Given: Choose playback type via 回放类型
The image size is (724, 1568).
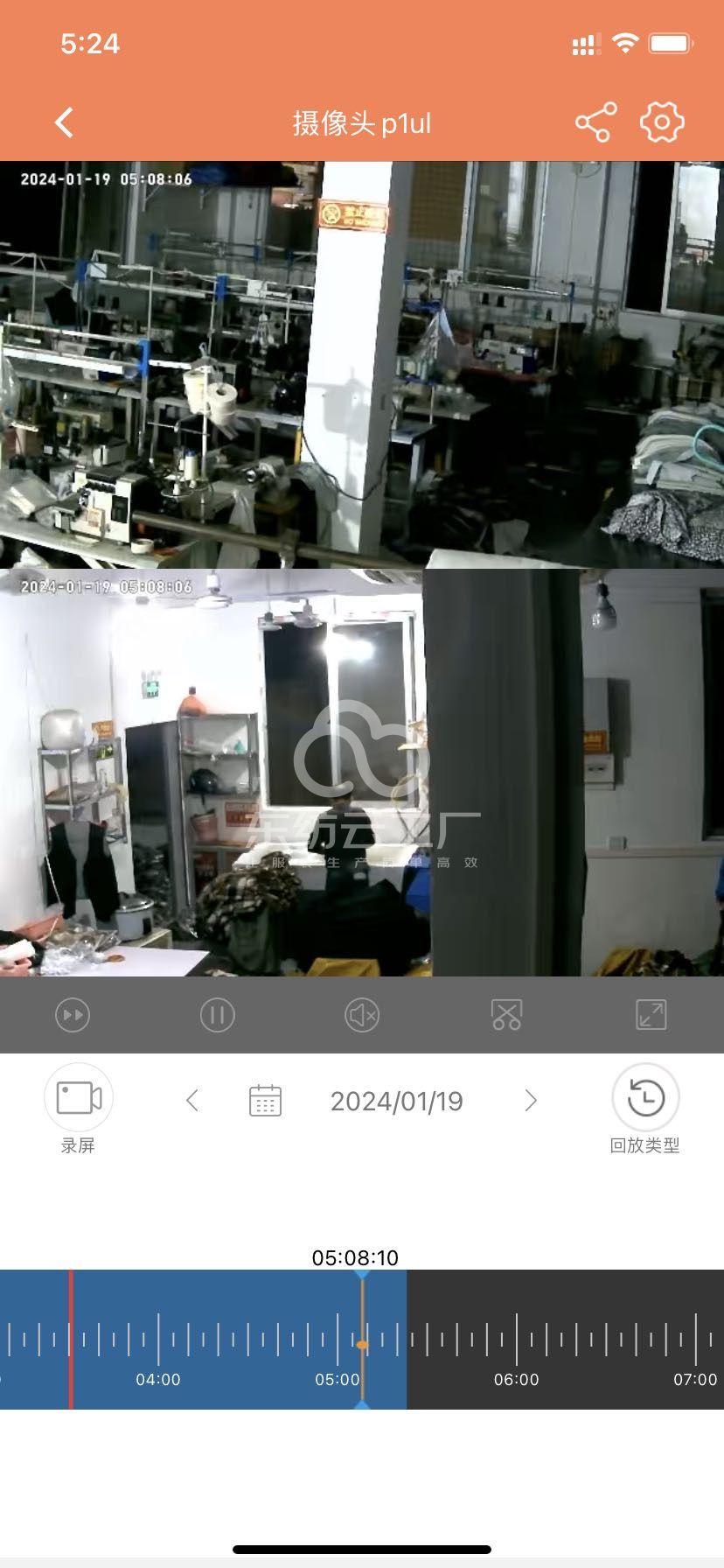Looking at the screenshot, I should [x=645, y=1098].
